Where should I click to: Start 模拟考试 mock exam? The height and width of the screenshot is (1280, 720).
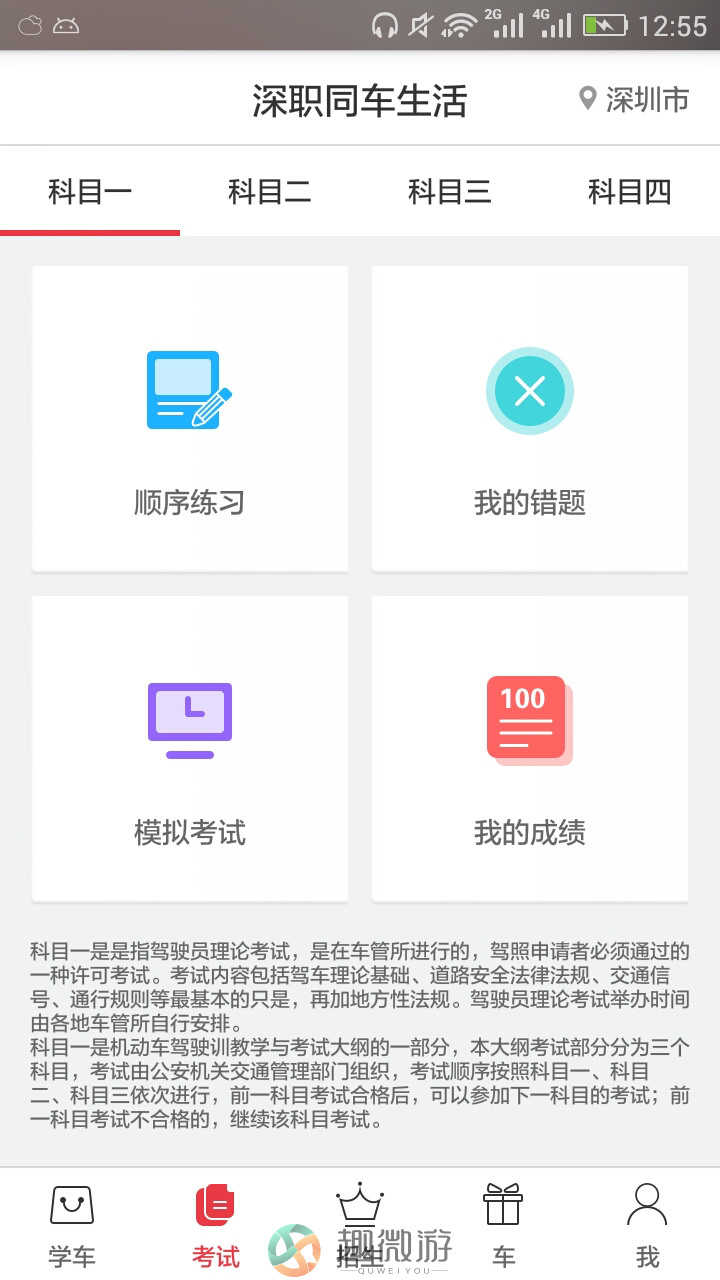click(x=190, y=749)
